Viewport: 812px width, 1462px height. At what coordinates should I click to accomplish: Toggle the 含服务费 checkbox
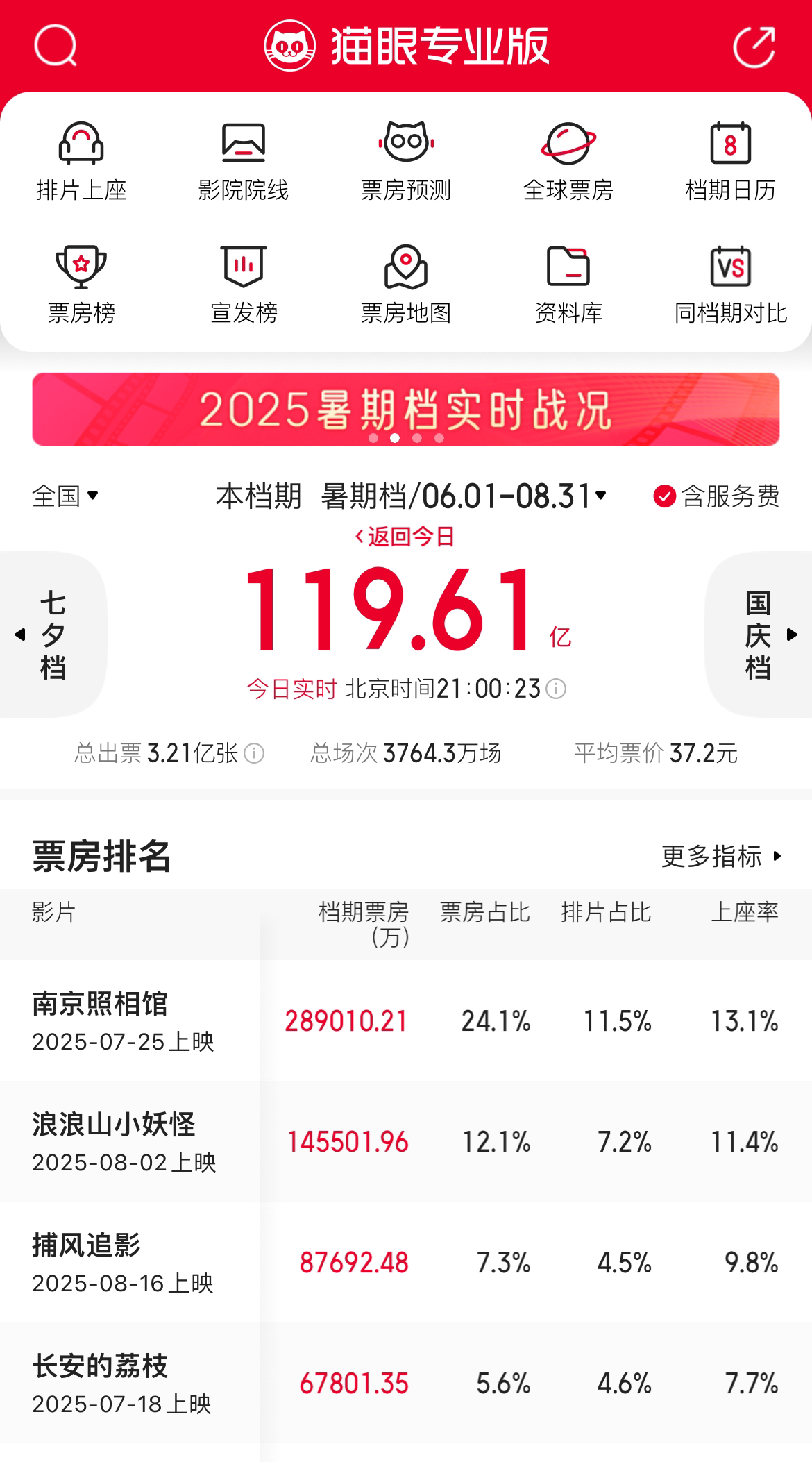pyautogui.click(x=716, y=496)
